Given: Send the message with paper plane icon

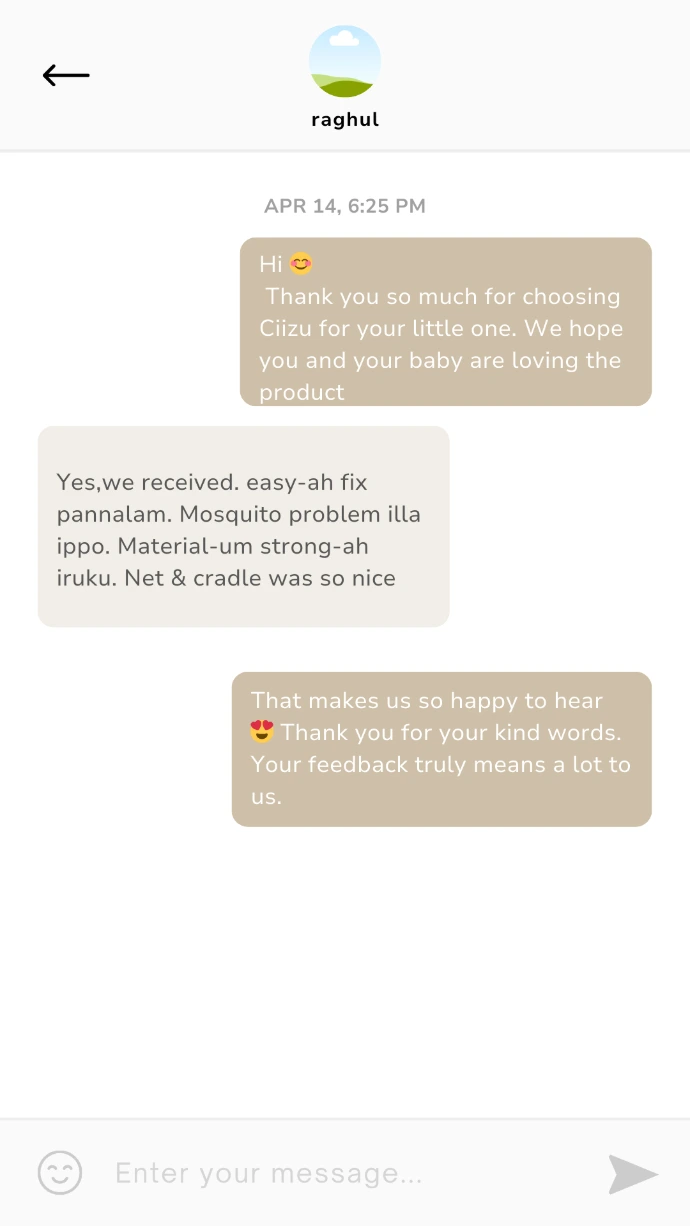Looking at the screenshot, I should [633, 1174].
